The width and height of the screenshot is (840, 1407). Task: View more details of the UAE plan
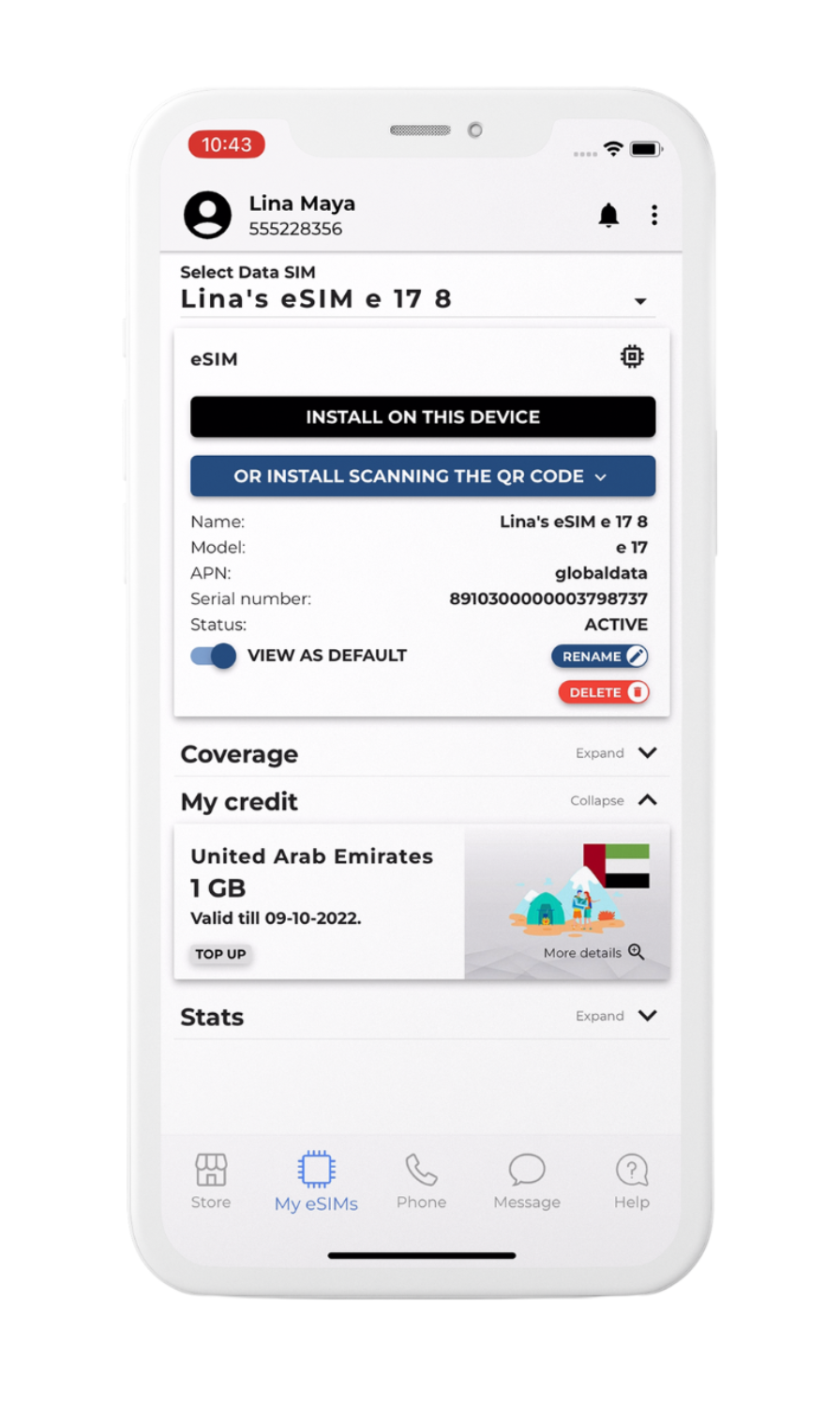[x=594, y=952]
